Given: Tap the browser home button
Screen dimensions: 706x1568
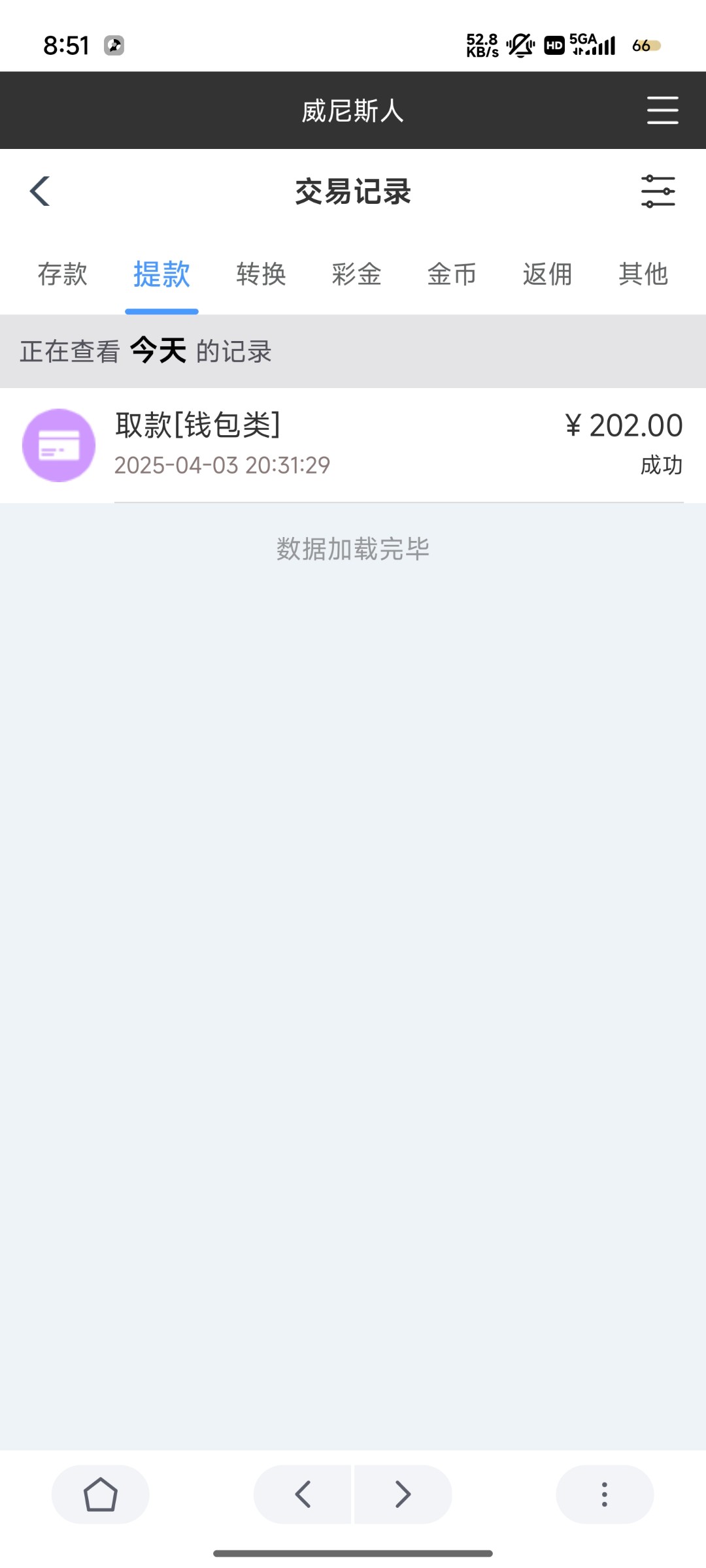Looking at the screenshot, I should (101, 1494).
